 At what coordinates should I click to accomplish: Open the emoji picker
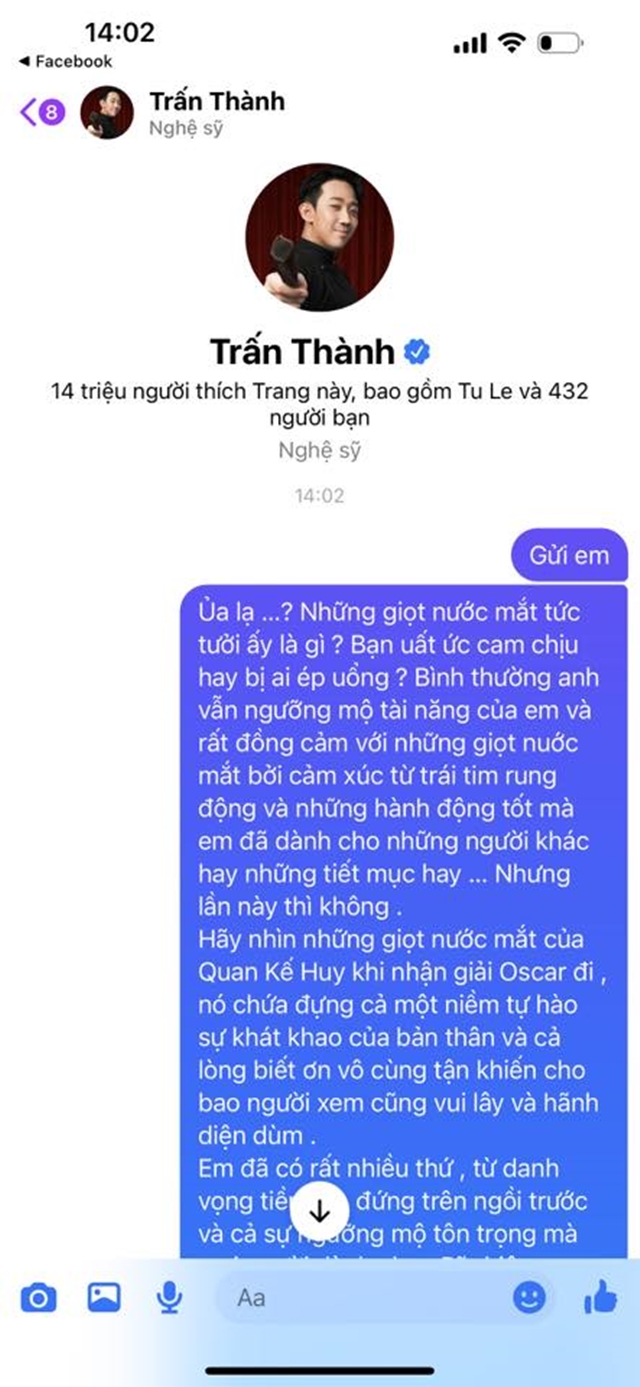(530, 1298)
